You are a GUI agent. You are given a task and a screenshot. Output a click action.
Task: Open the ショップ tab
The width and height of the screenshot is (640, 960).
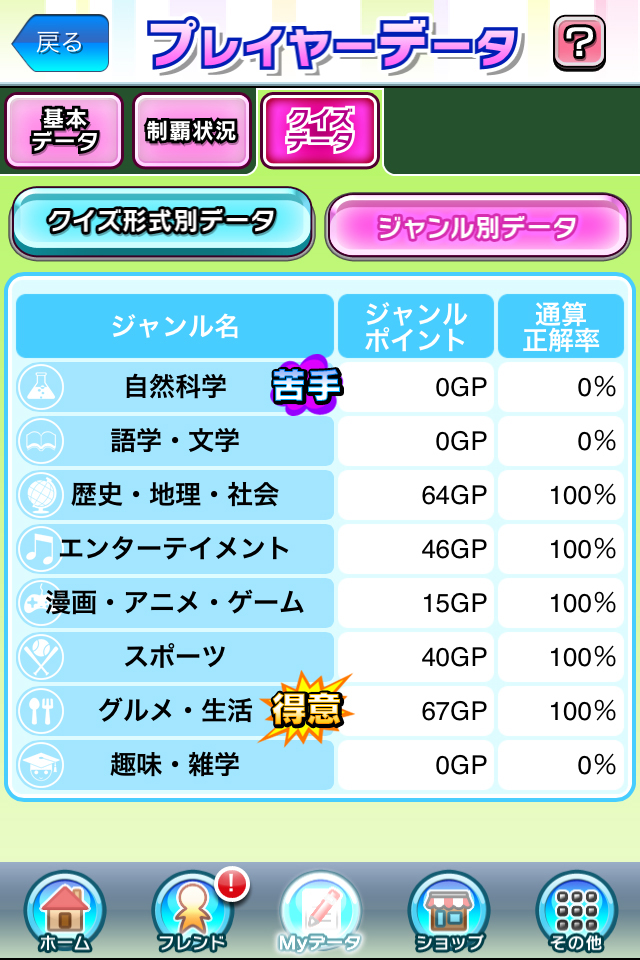coord(448,912)
